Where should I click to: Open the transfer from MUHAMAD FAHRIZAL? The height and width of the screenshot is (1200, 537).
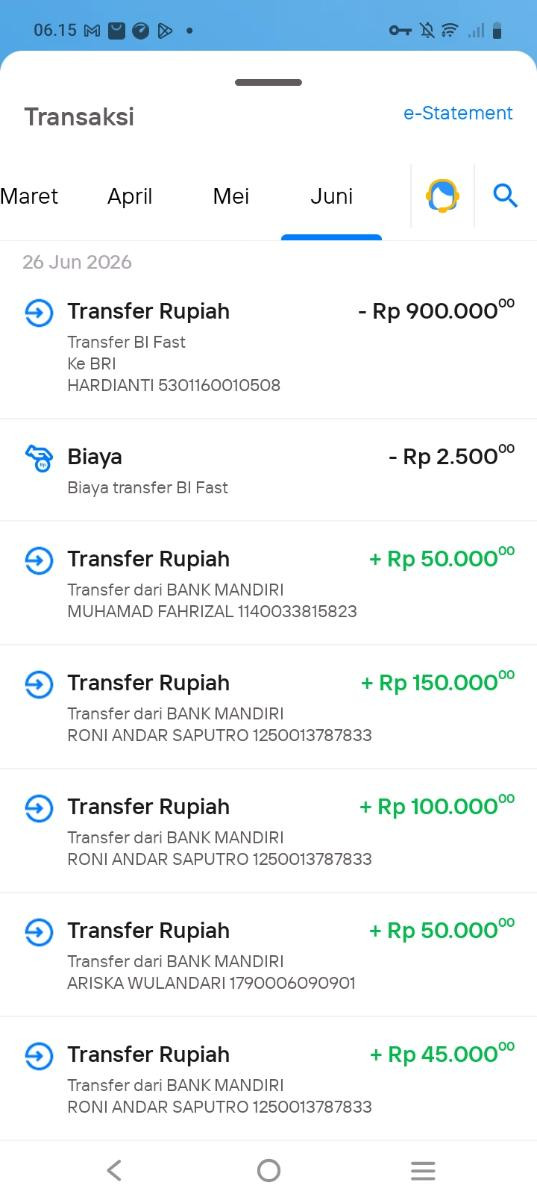click(268, 583)
